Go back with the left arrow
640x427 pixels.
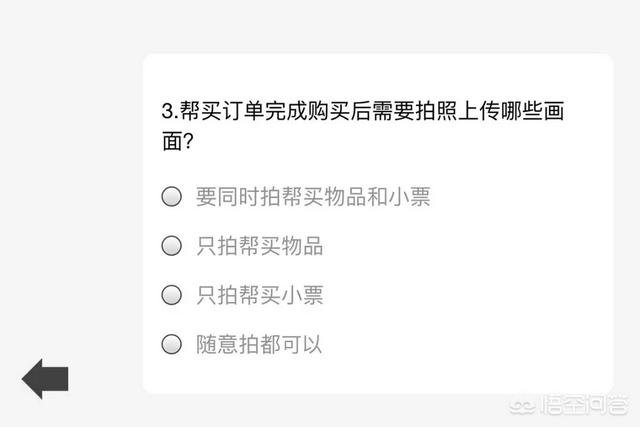coord(45,379)
